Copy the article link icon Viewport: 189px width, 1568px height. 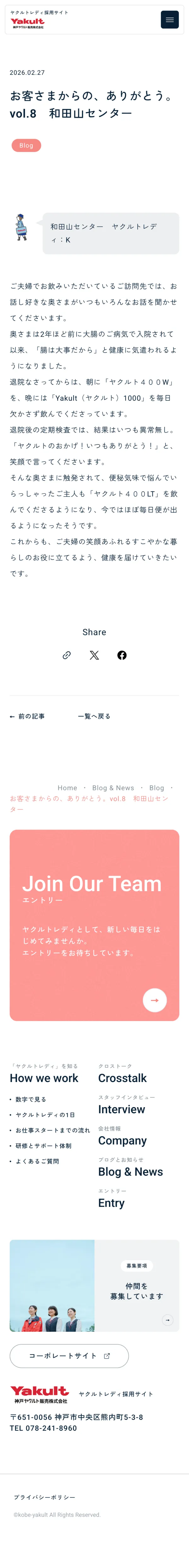[66, 655]
